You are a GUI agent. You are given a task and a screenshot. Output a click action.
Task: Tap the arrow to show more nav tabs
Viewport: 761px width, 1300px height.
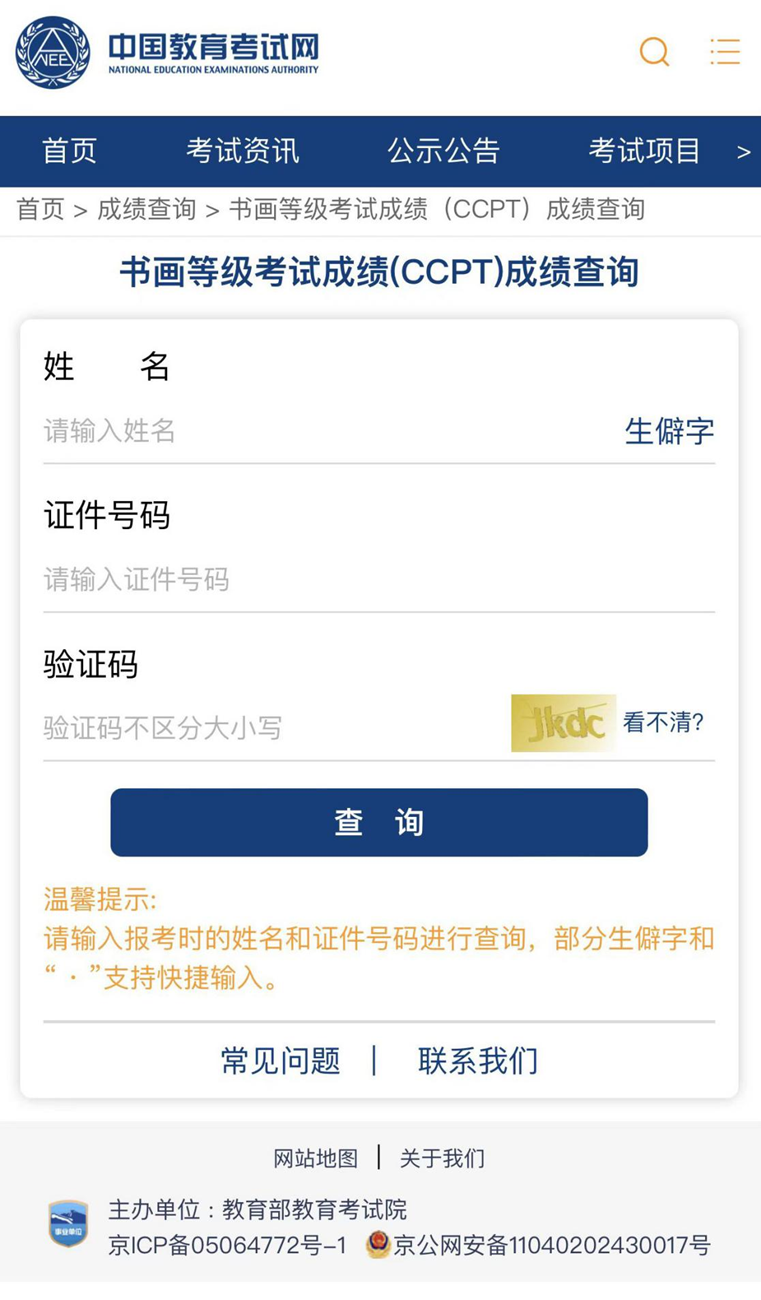743,152
